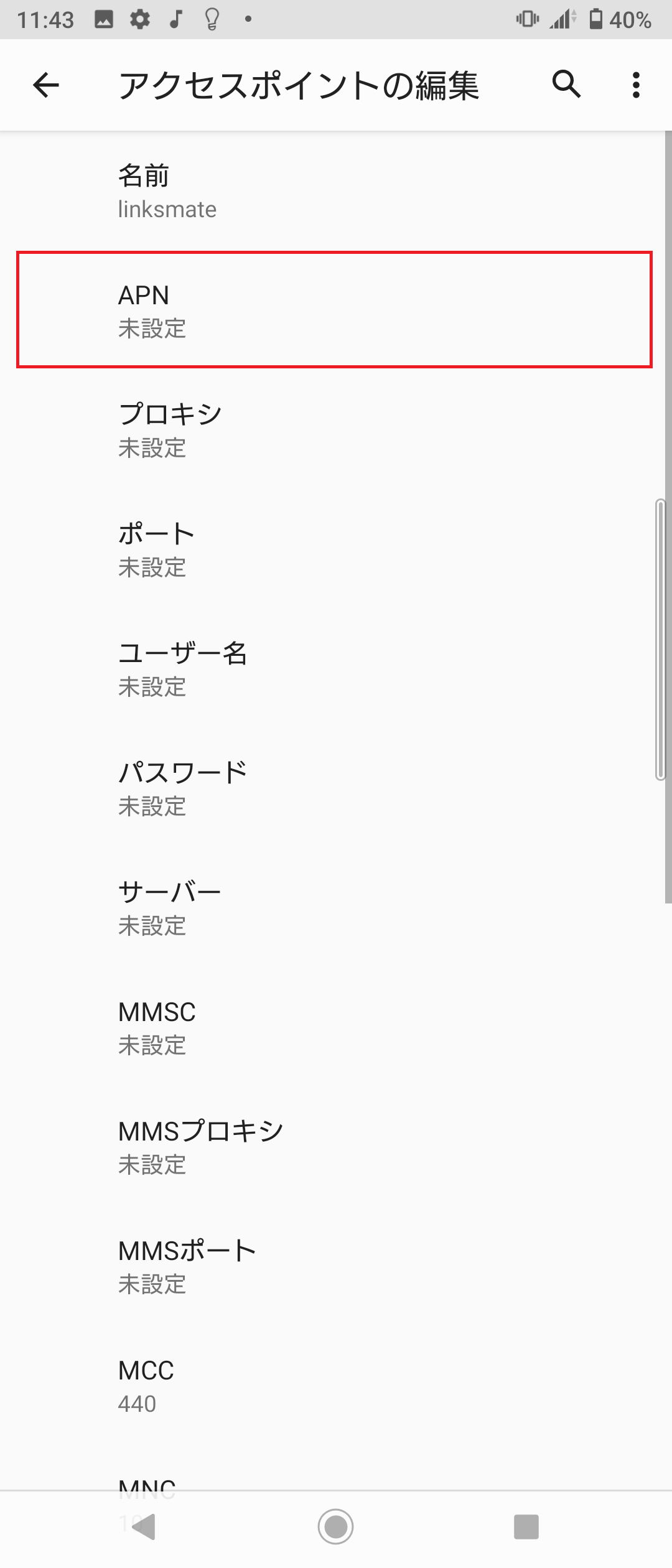Viewport: 672px width, 1568px height.
Task: Tap the settings gear icon in status bar
Action: (138, 19)
